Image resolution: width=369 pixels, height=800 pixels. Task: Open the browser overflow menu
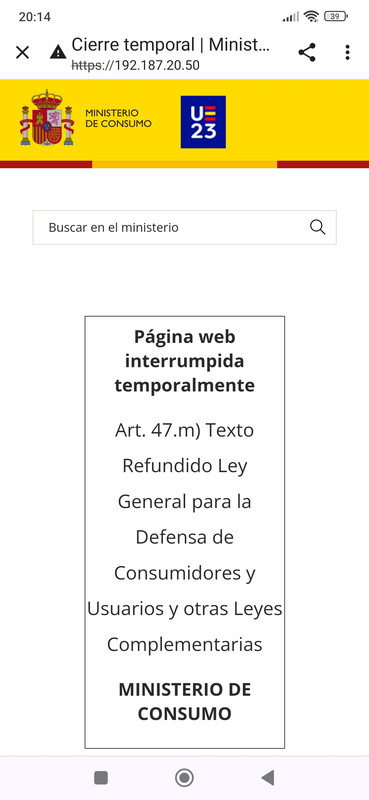(x=347, y=53)
